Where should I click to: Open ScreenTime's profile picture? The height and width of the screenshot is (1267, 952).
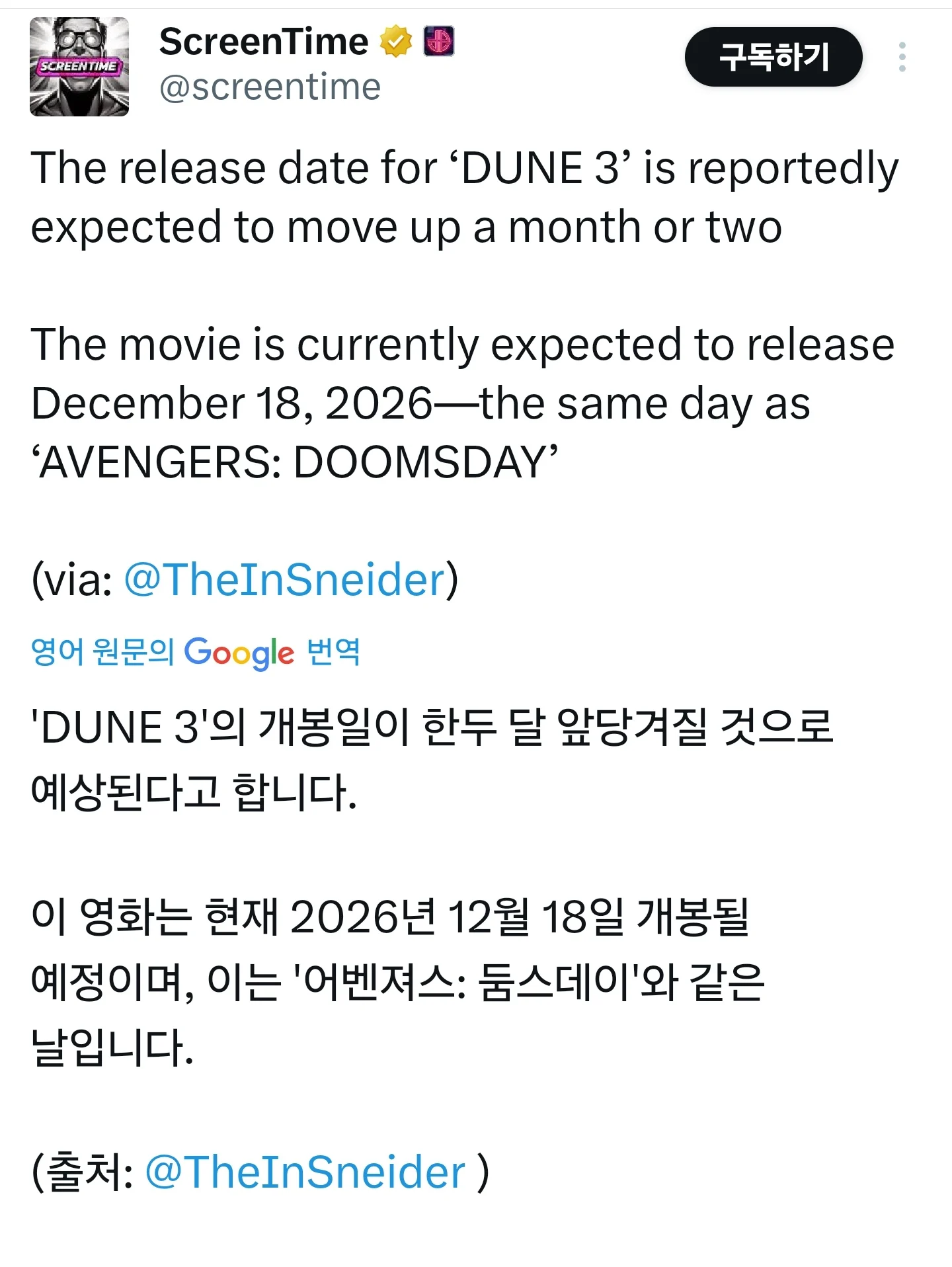point(79,67)
